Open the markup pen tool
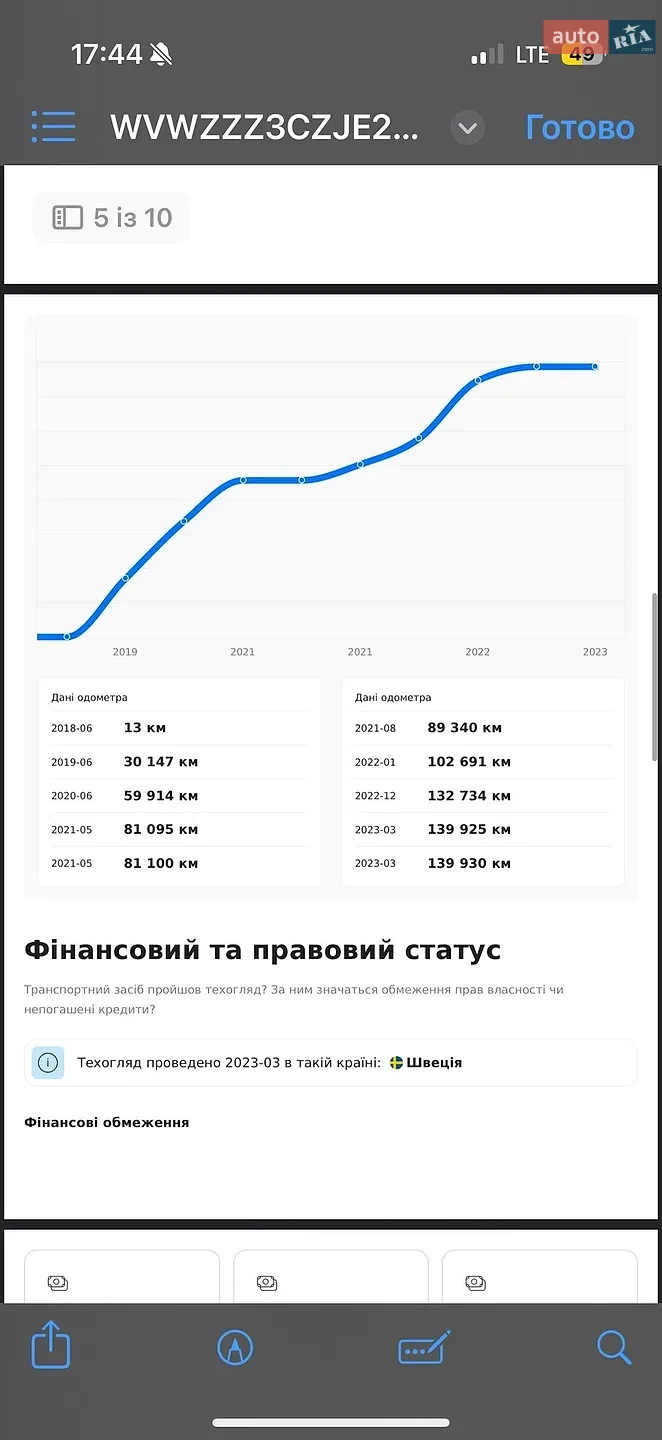662x1440 pixels. (x=235, y=1348)
